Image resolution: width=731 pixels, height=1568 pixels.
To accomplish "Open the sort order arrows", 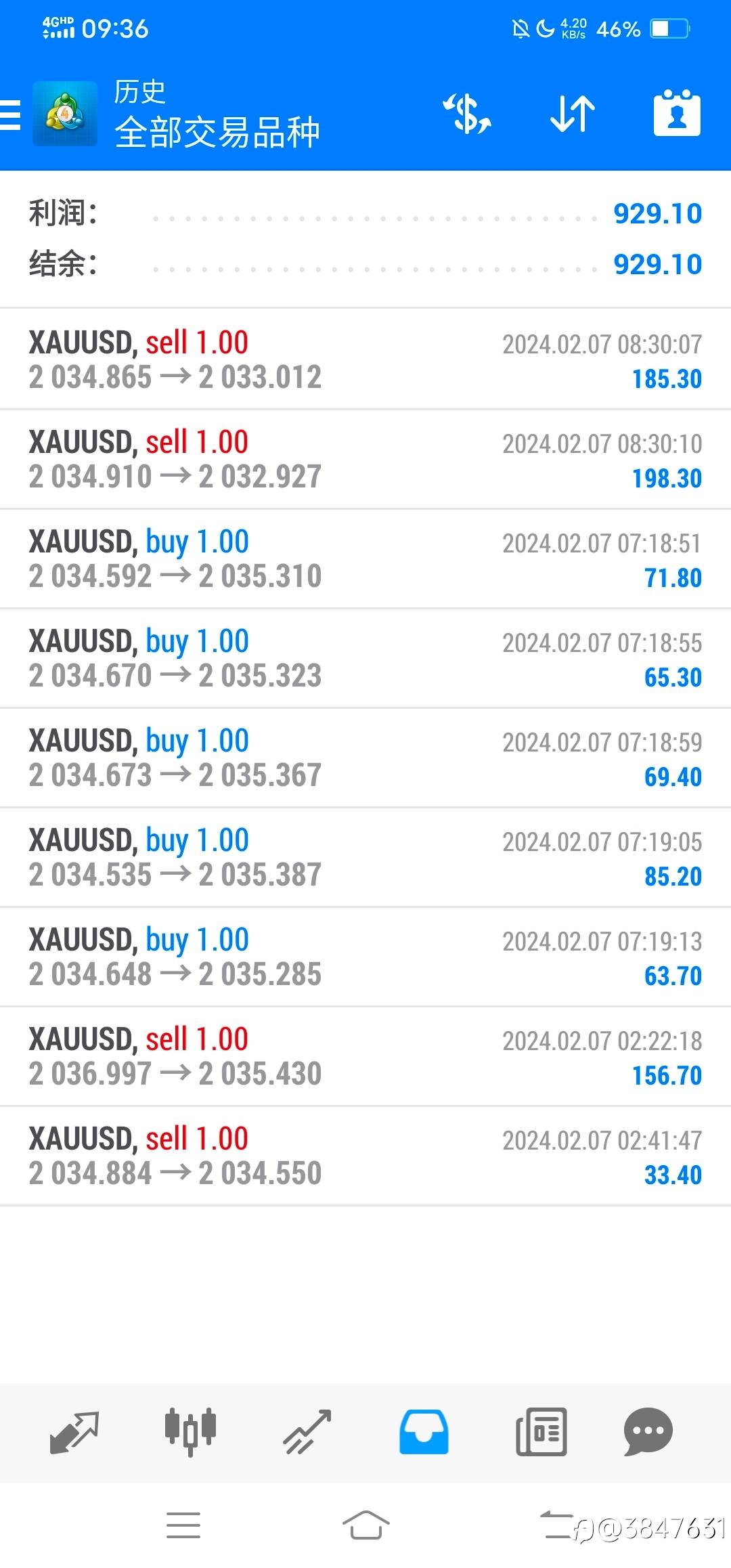I will 573,113.
